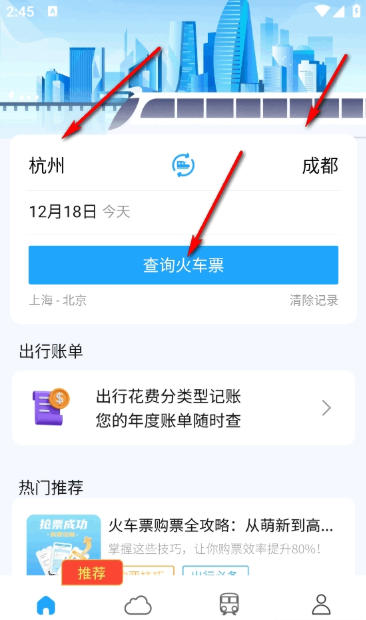Select the 上海 - 北京 search history
Image resolution: width=366 pixels, height=620 pixels.
pos(58,301)
